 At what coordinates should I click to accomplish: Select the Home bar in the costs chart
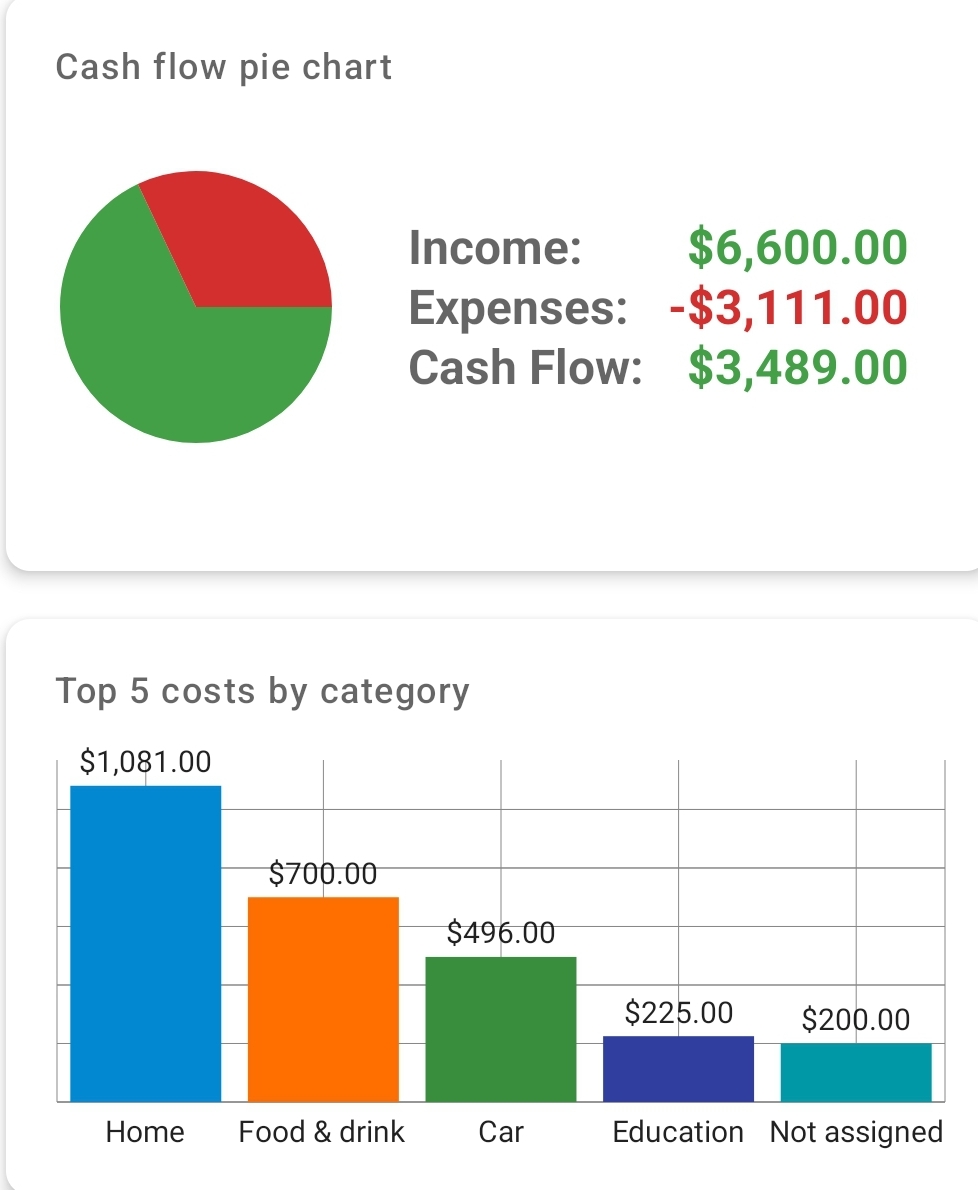point(145,944)
